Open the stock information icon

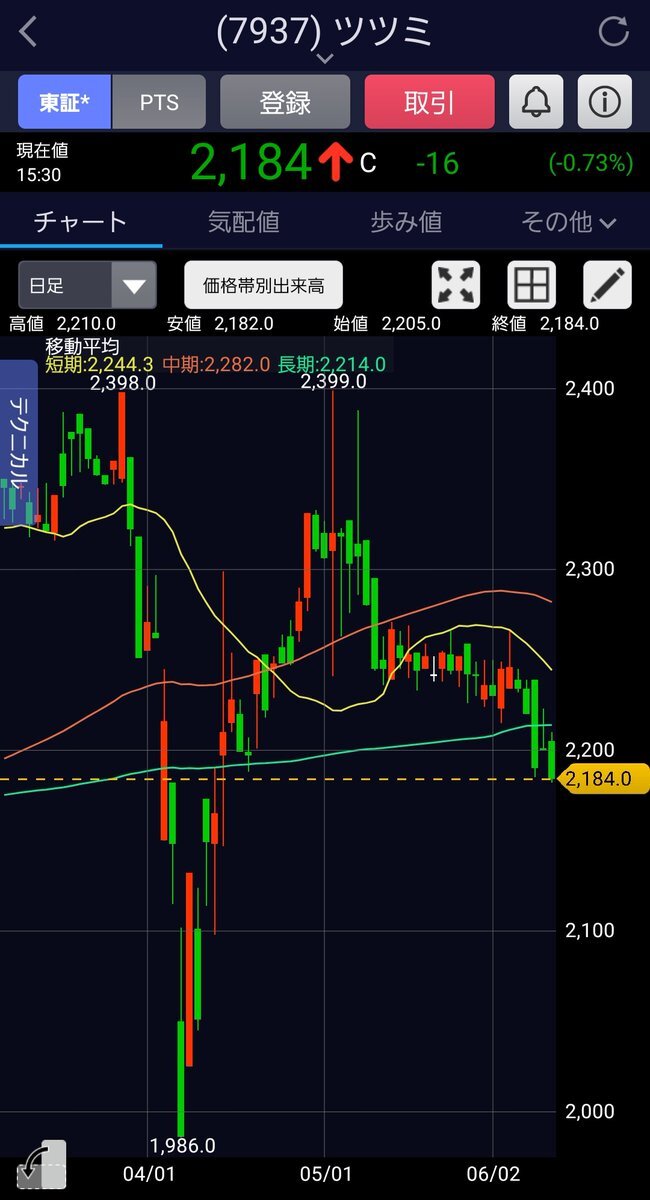tap(605, 102)
